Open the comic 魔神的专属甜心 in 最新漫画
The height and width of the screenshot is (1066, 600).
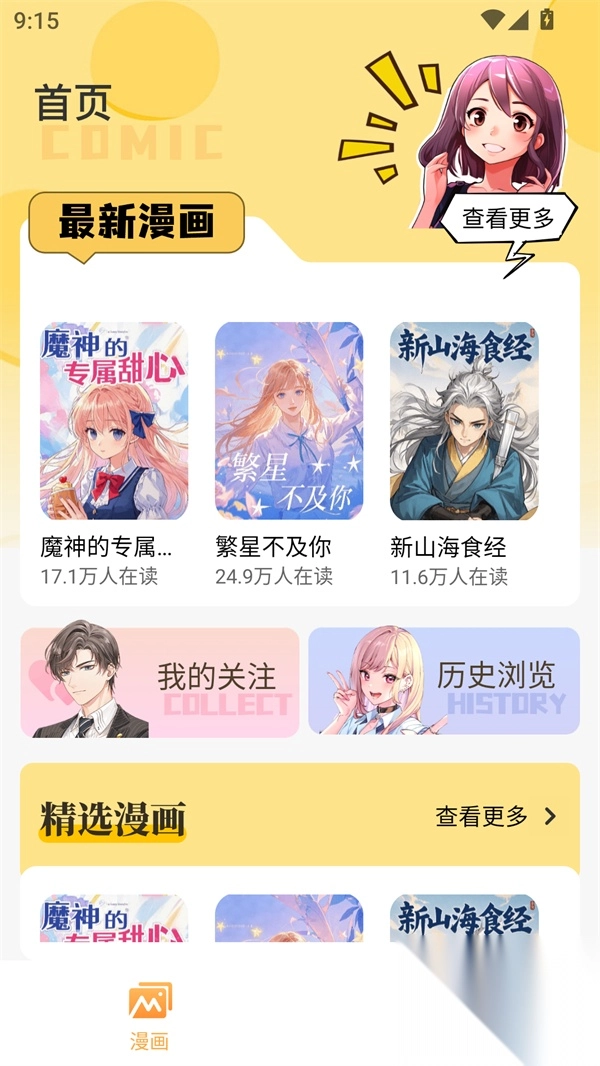(114, 421)
